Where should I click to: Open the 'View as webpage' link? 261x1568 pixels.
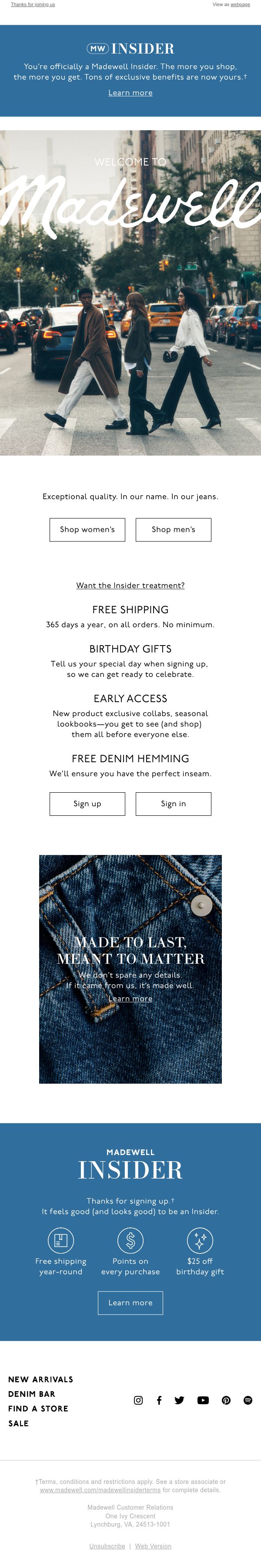click(x=231, y=4)
